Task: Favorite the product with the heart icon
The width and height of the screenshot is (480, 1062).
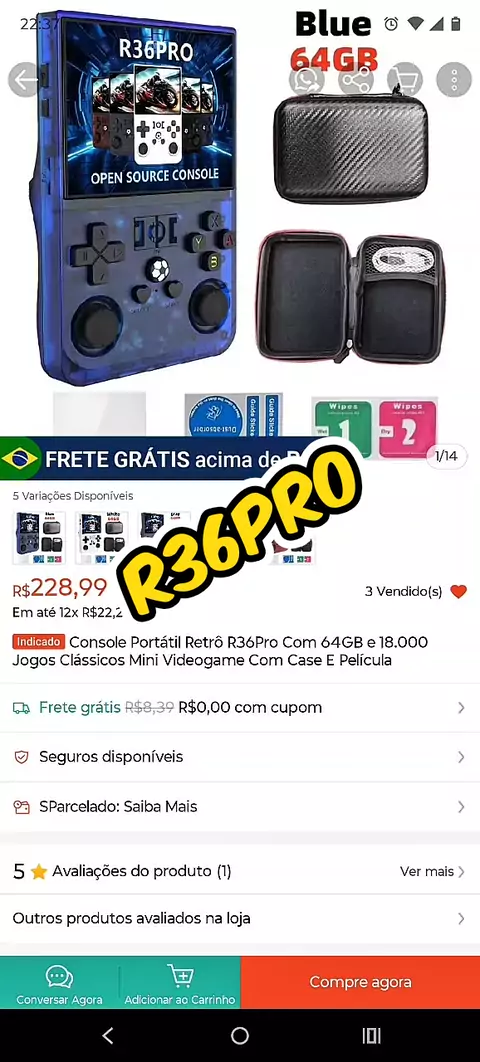Action: [458, 591]
